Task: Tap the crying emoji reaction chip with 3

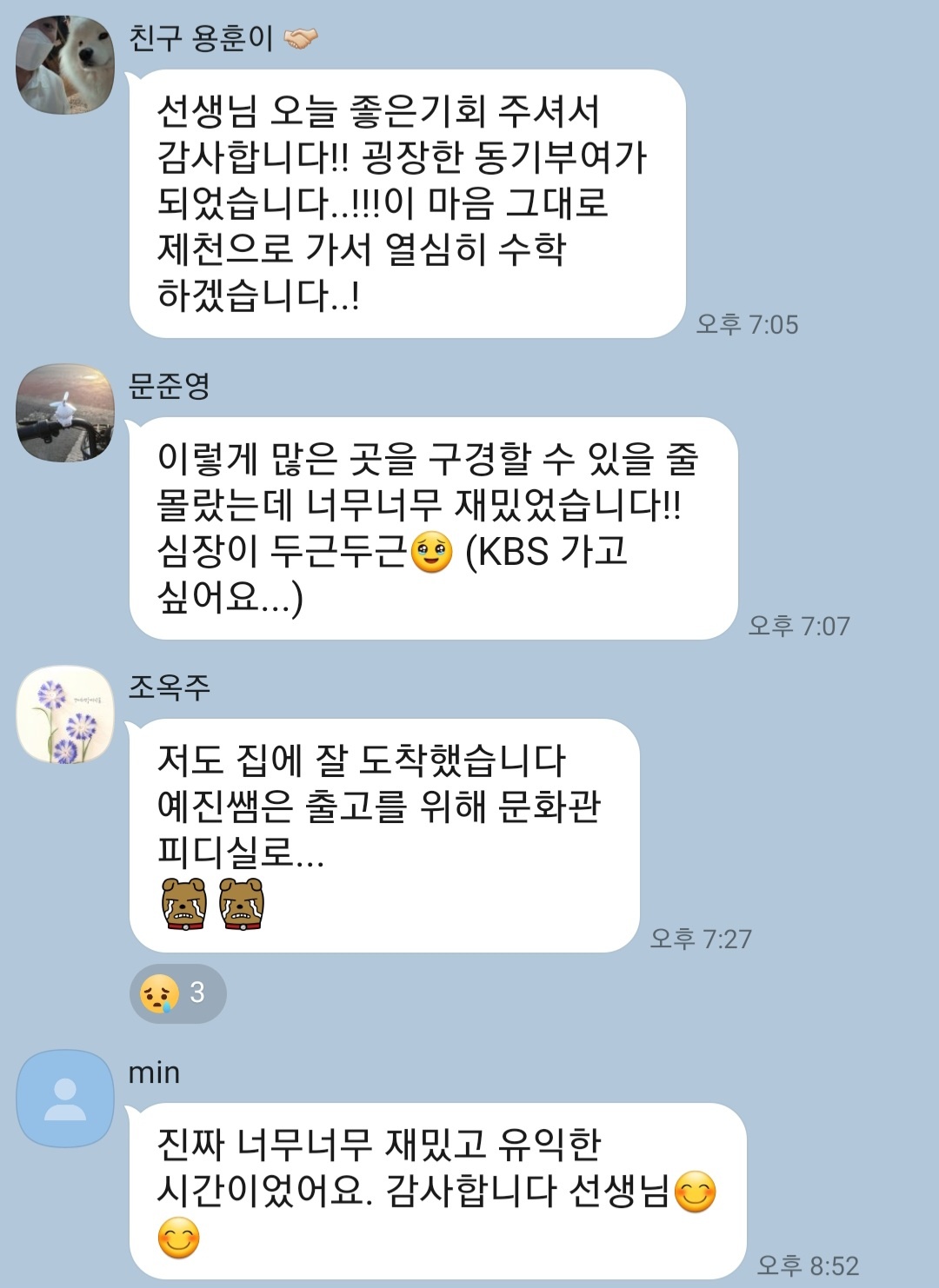Action: 178,993
